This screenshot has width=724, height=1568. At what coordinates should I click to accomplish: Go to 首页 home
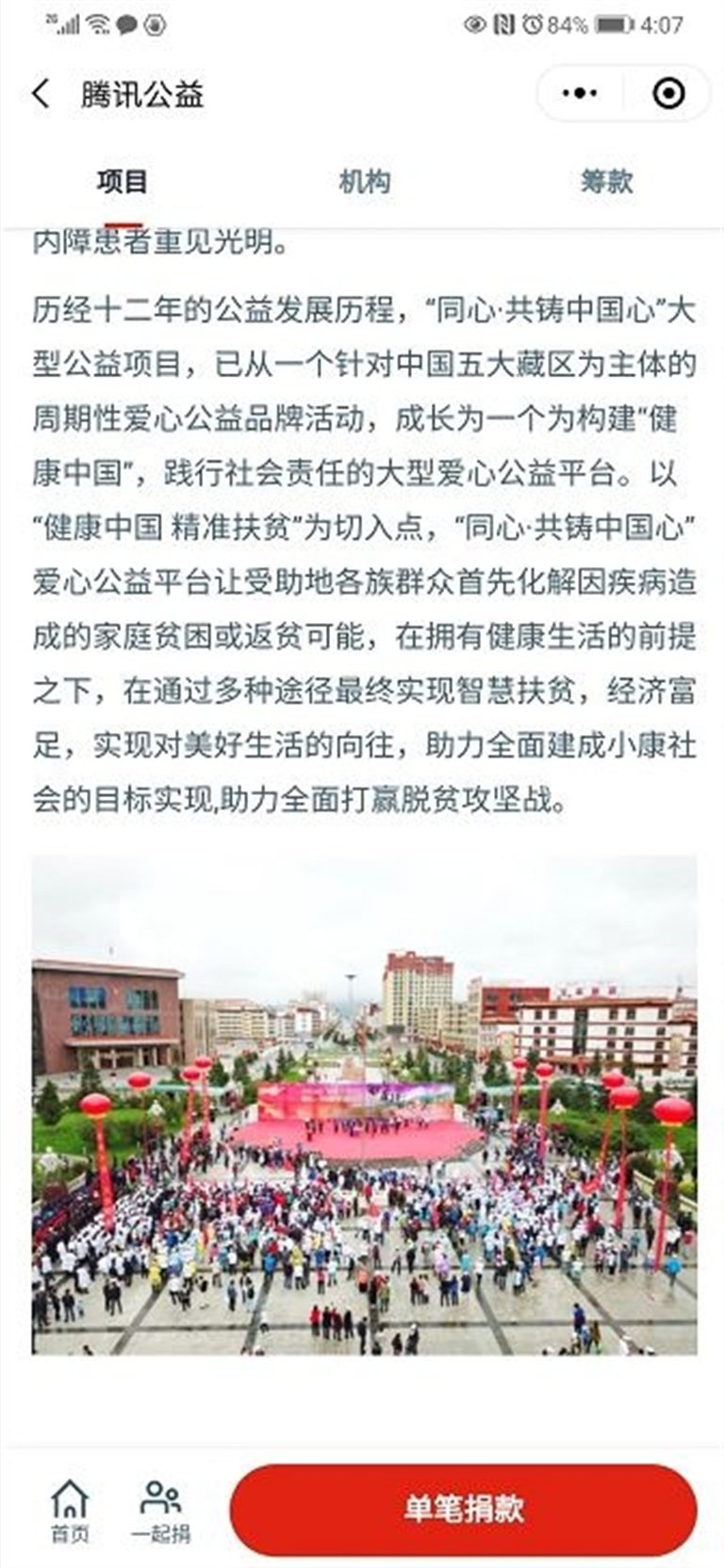pos(70,1511)
